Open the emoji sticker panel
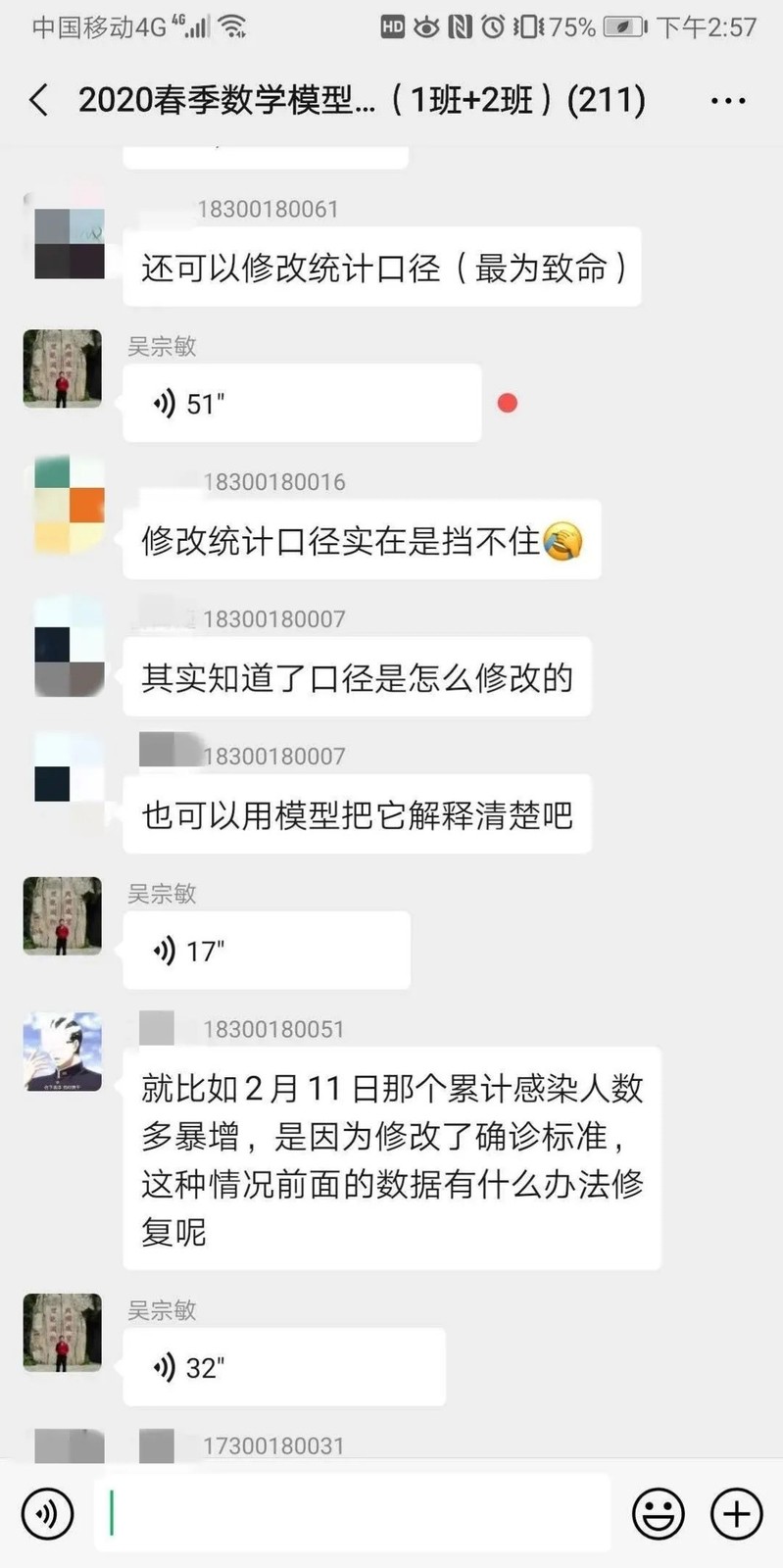 658,1513
